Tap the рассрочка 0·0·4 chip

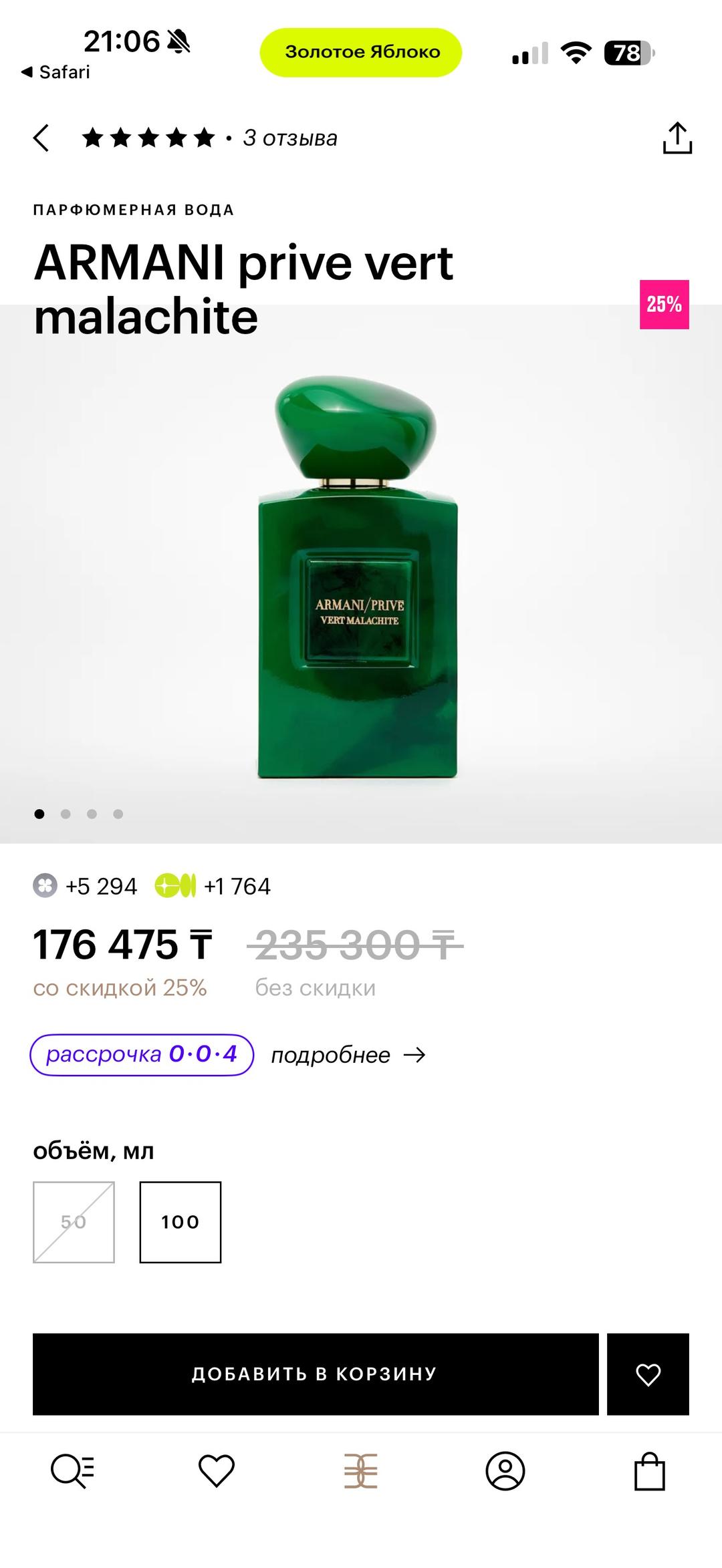[142, 1055]
